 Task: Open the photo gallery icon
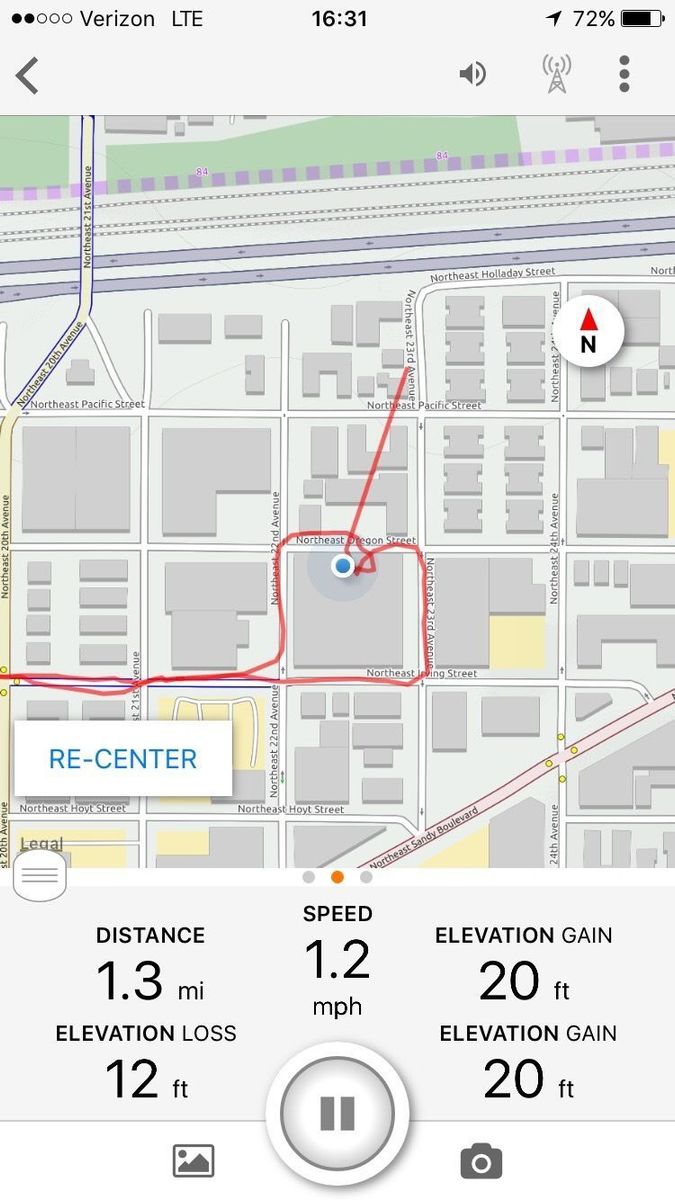coord(194,1161)
